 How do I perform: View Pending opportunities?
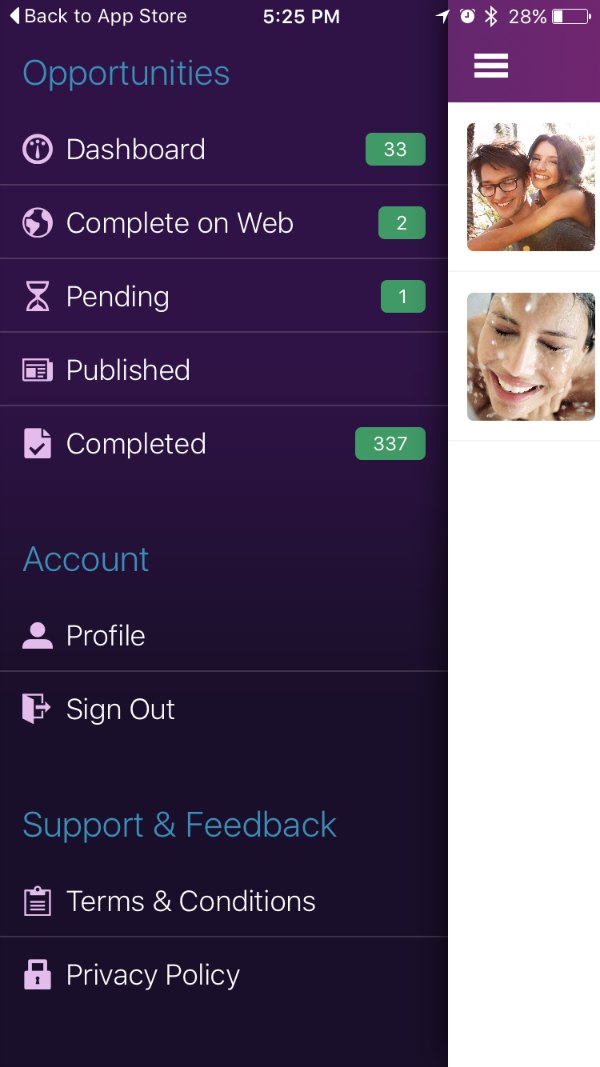click(223, 296)
